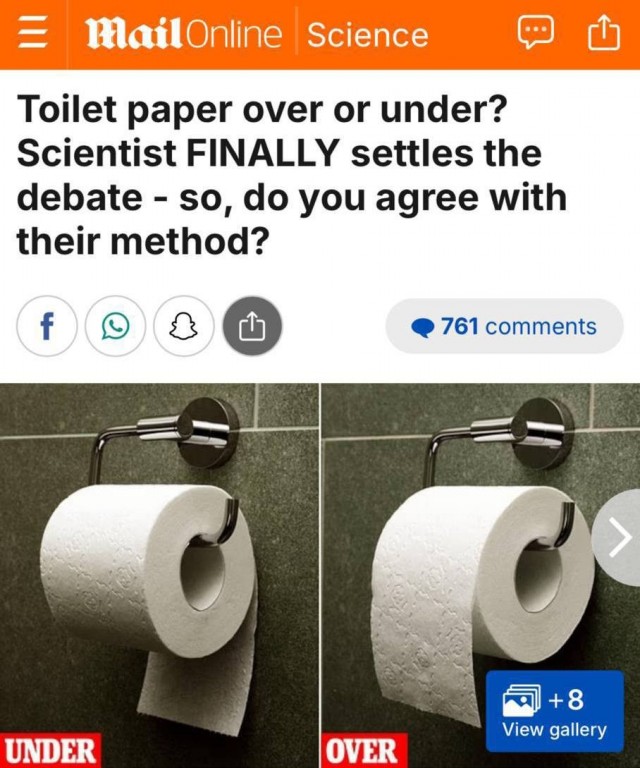Viewport: 640px width, 768px height.
Task: Tap the share icon in the header
Action: [601, 35]
